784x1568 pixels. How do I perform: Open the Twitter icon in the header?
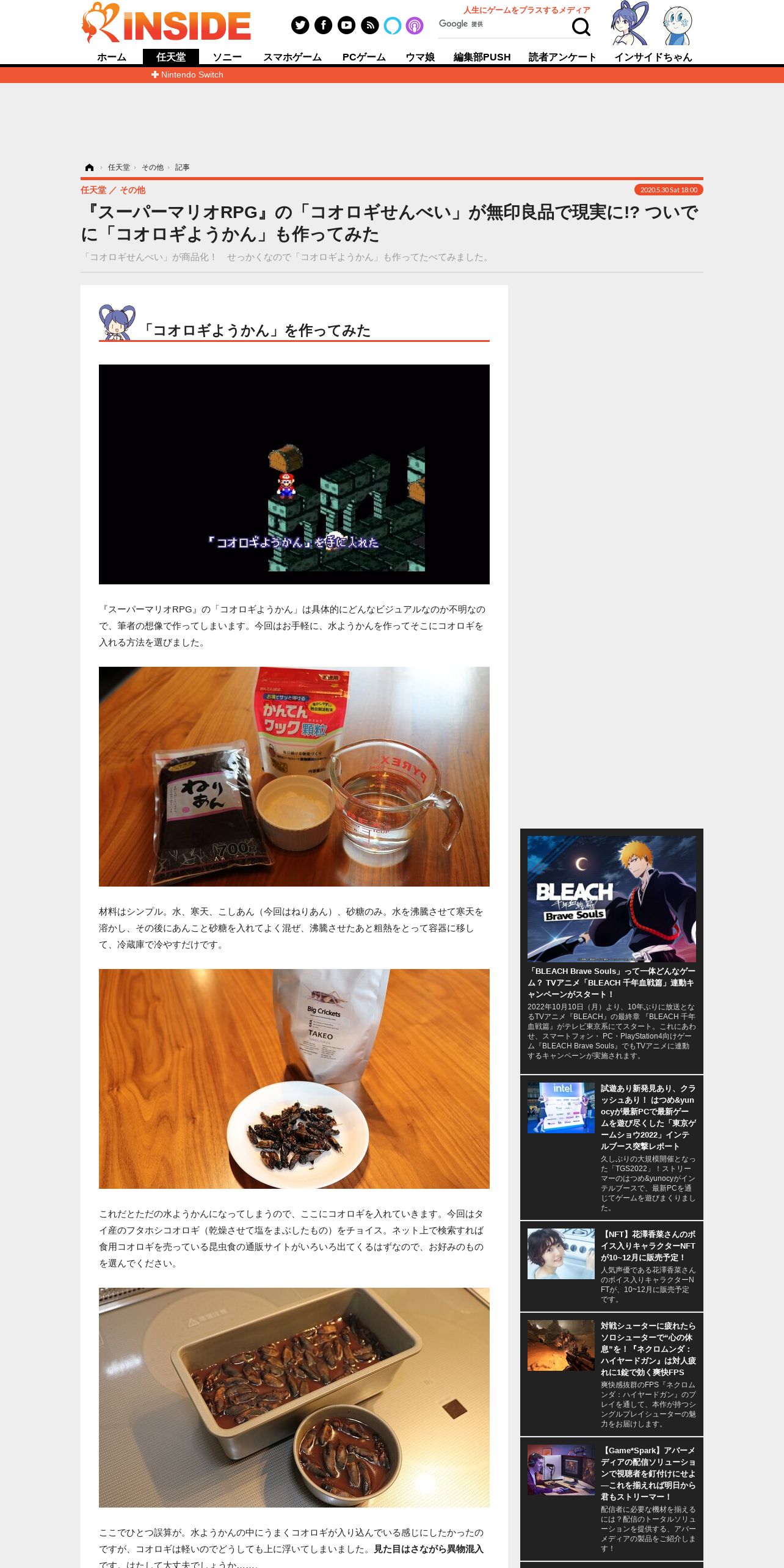pyautogui.click(x=300, y=25)
